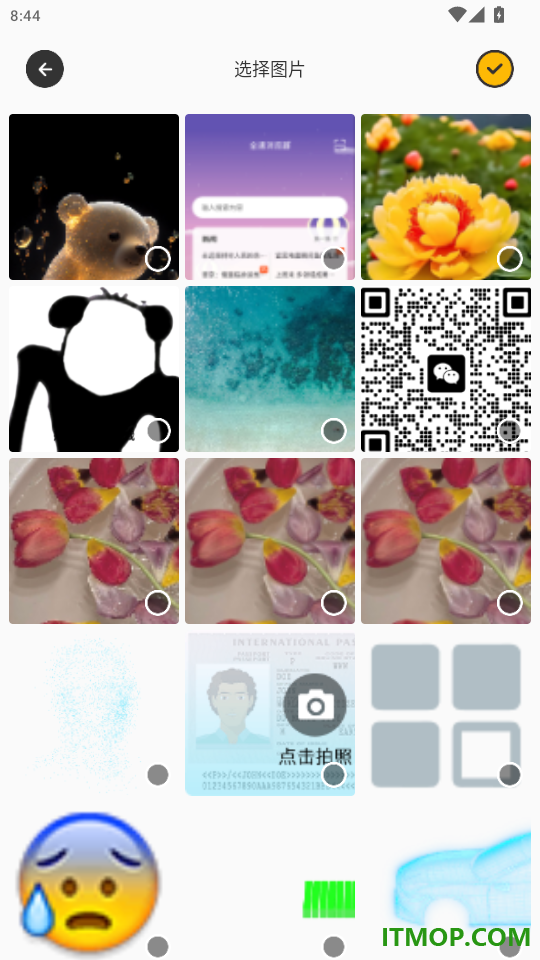Tap the camera button to take photo
Image resolution: width=540 pixels, height=960 pixels.
(315, 705)
